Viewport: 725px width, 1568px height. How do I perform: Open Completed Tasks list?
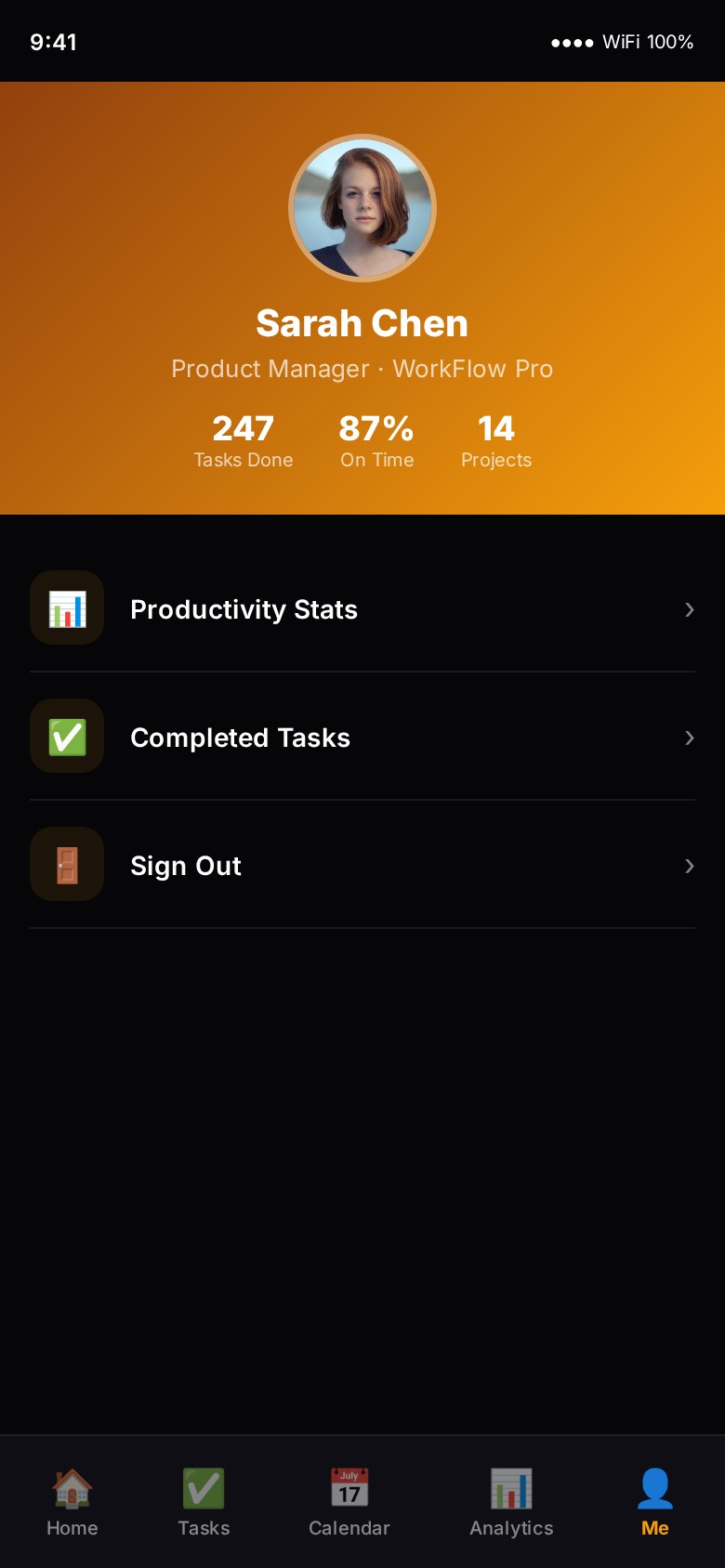(362, 738)
